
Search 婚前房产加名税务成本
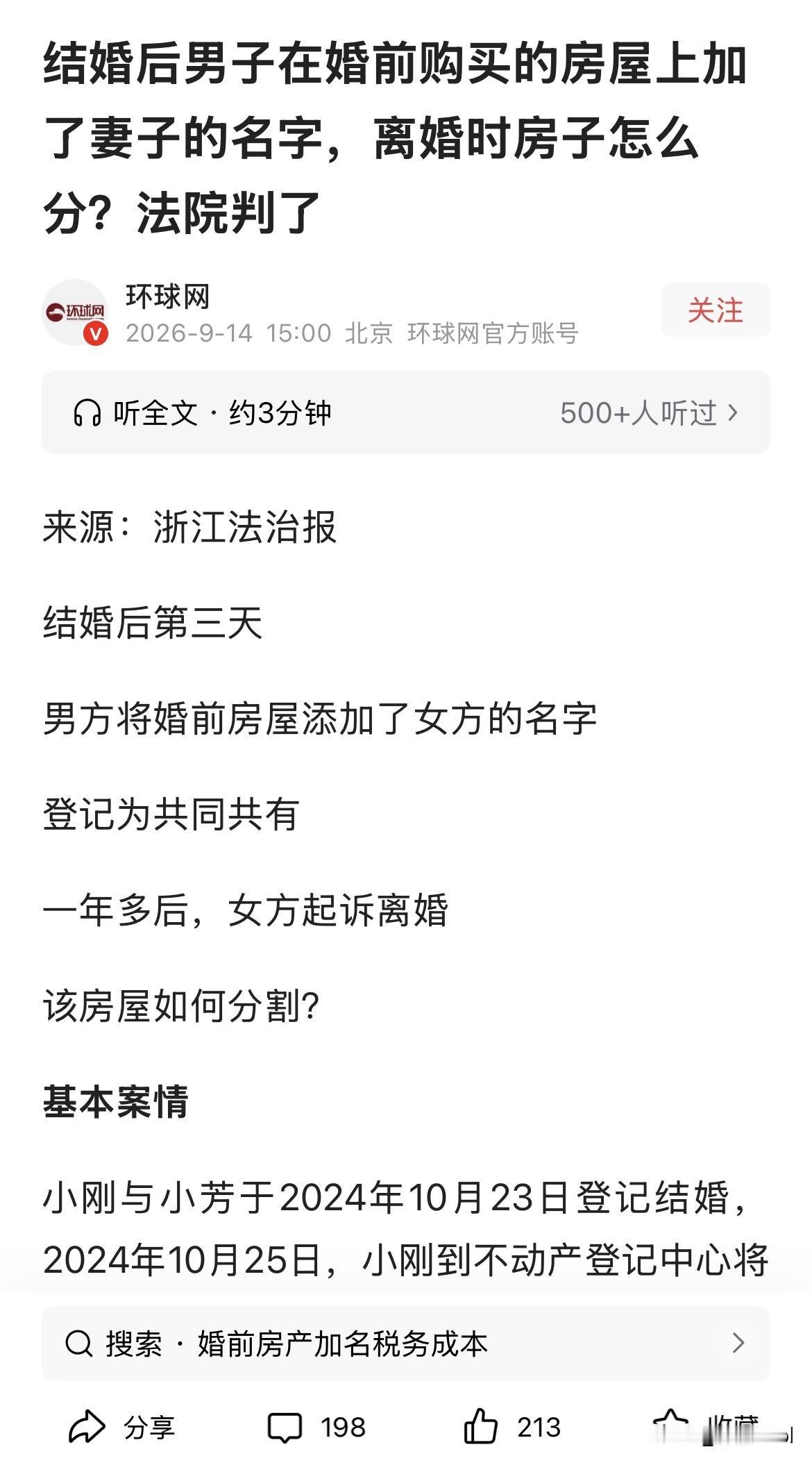[406, 1344]
